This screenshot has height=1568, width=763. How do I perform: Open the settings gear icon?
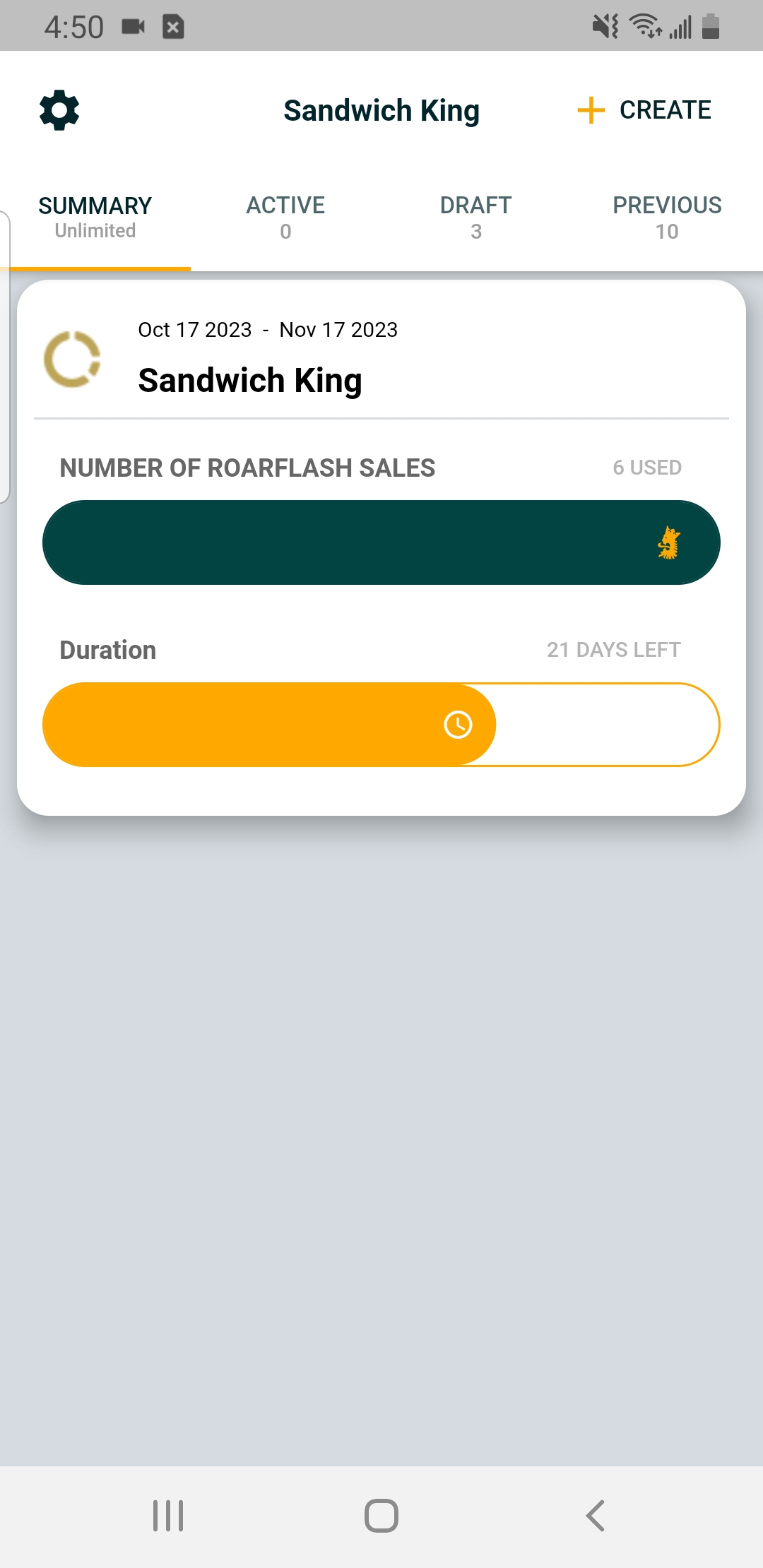coord(59,110)
